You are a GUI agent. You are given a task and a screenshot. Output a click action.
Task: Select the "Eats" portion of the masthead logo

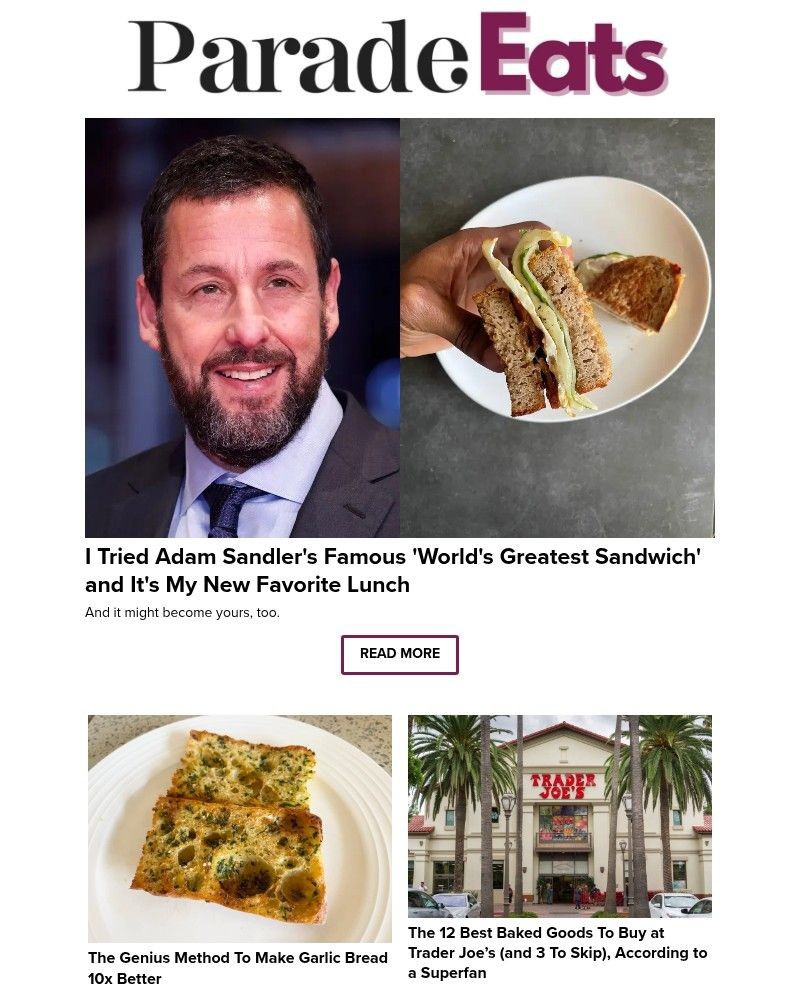(x=575, y=57)
